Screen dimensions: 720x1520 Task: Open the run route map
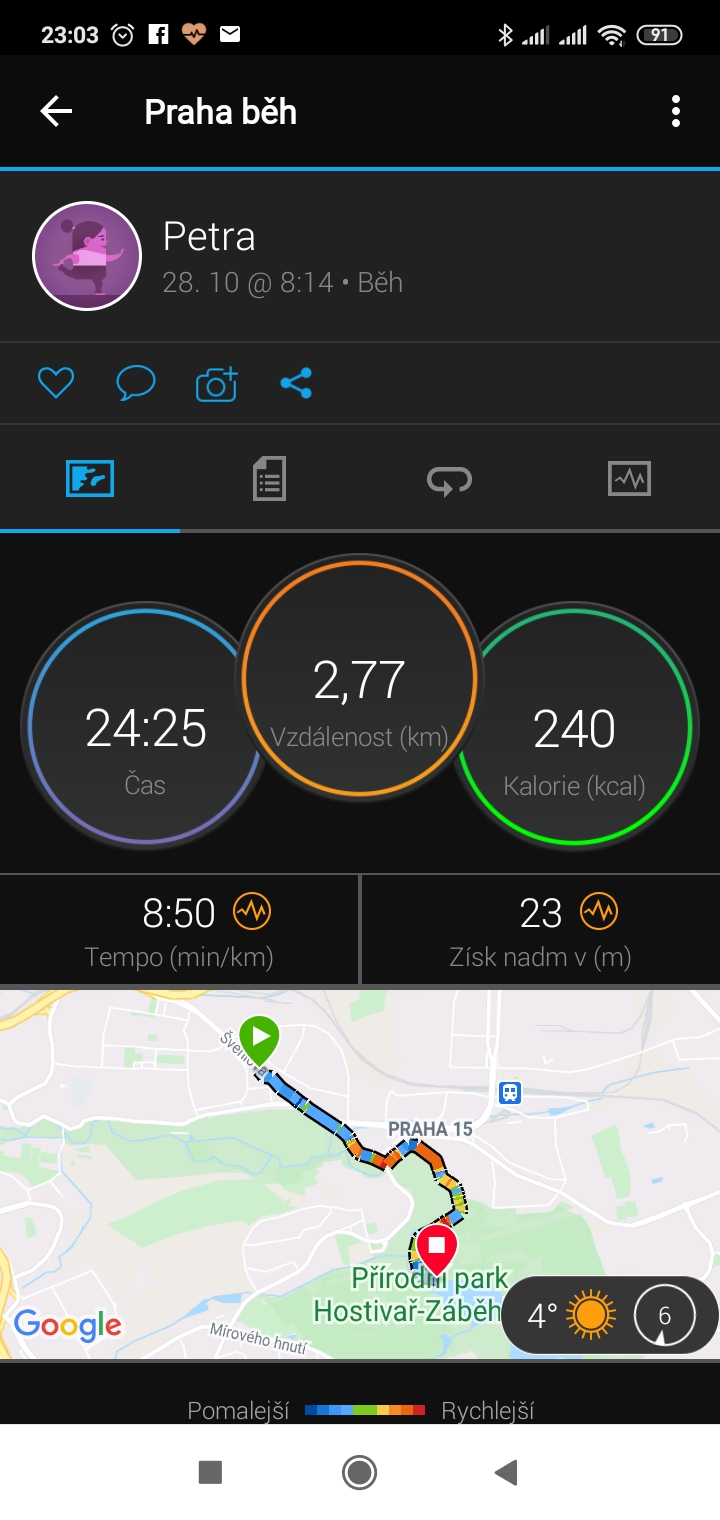(x=360, y=1174)
